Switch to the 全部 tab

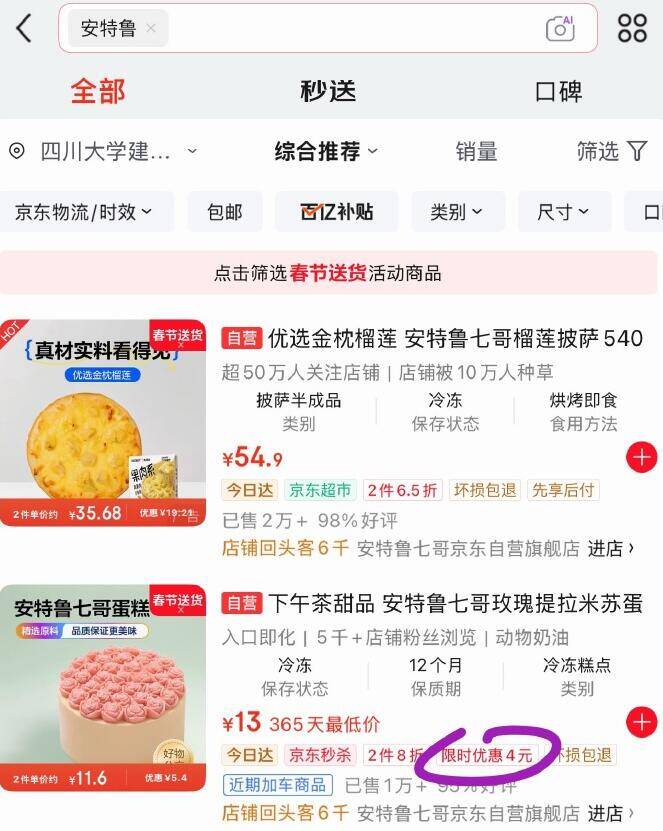click(98, 91)
